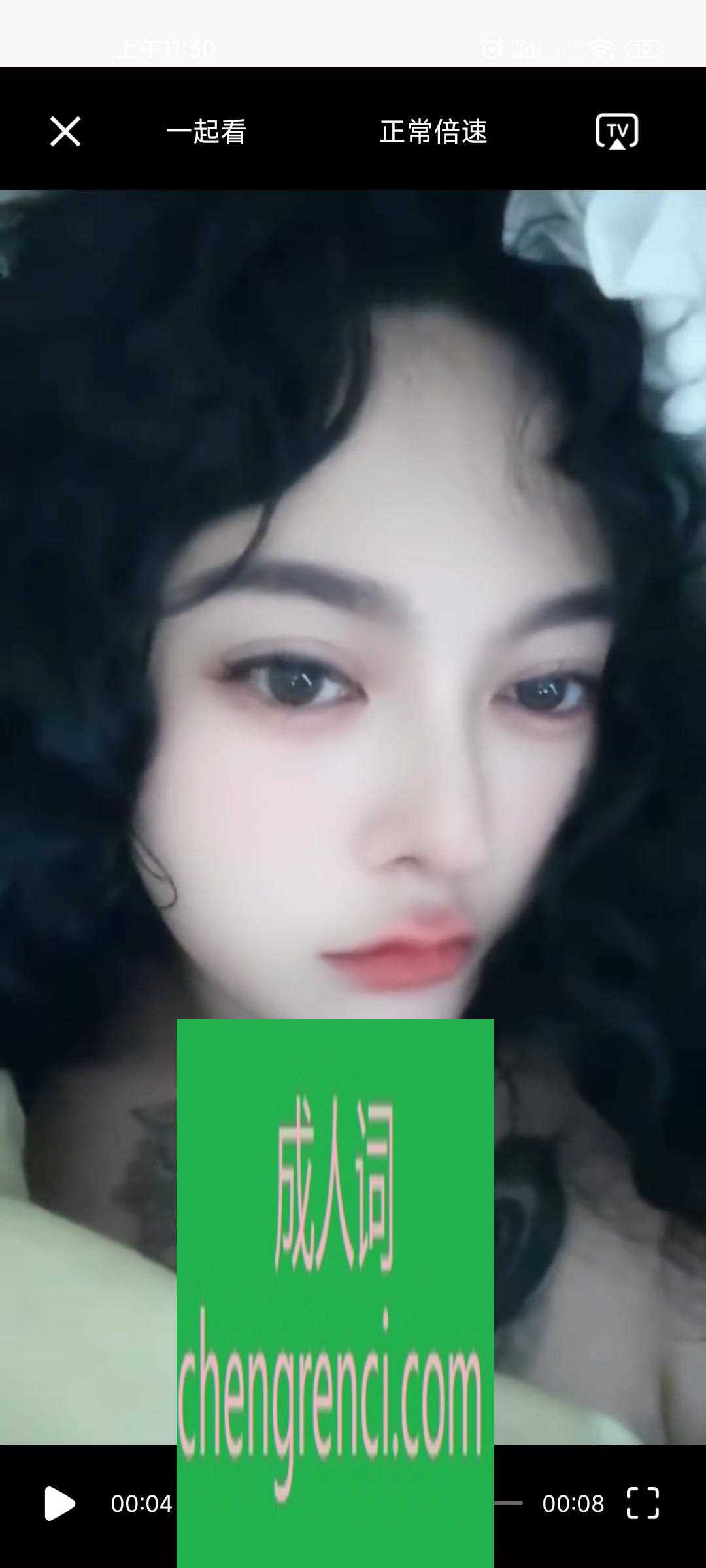Close the video player
This screenshot has width=706, height=1568.
click(65, 131)
